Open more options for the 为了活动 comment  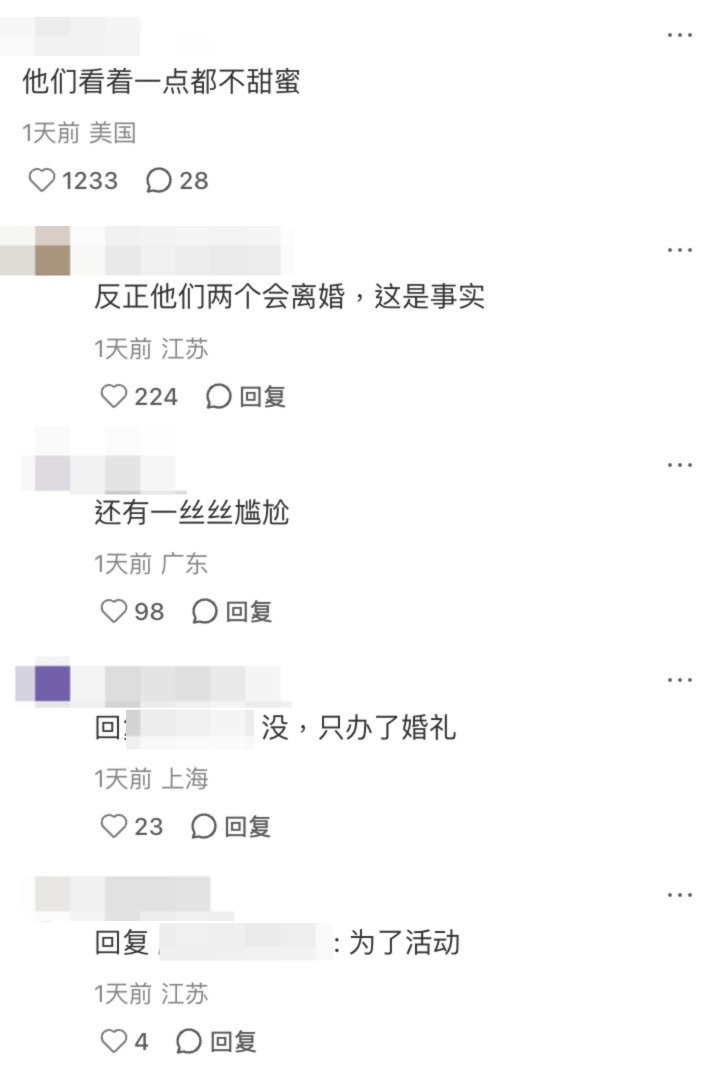coord(680,895)
